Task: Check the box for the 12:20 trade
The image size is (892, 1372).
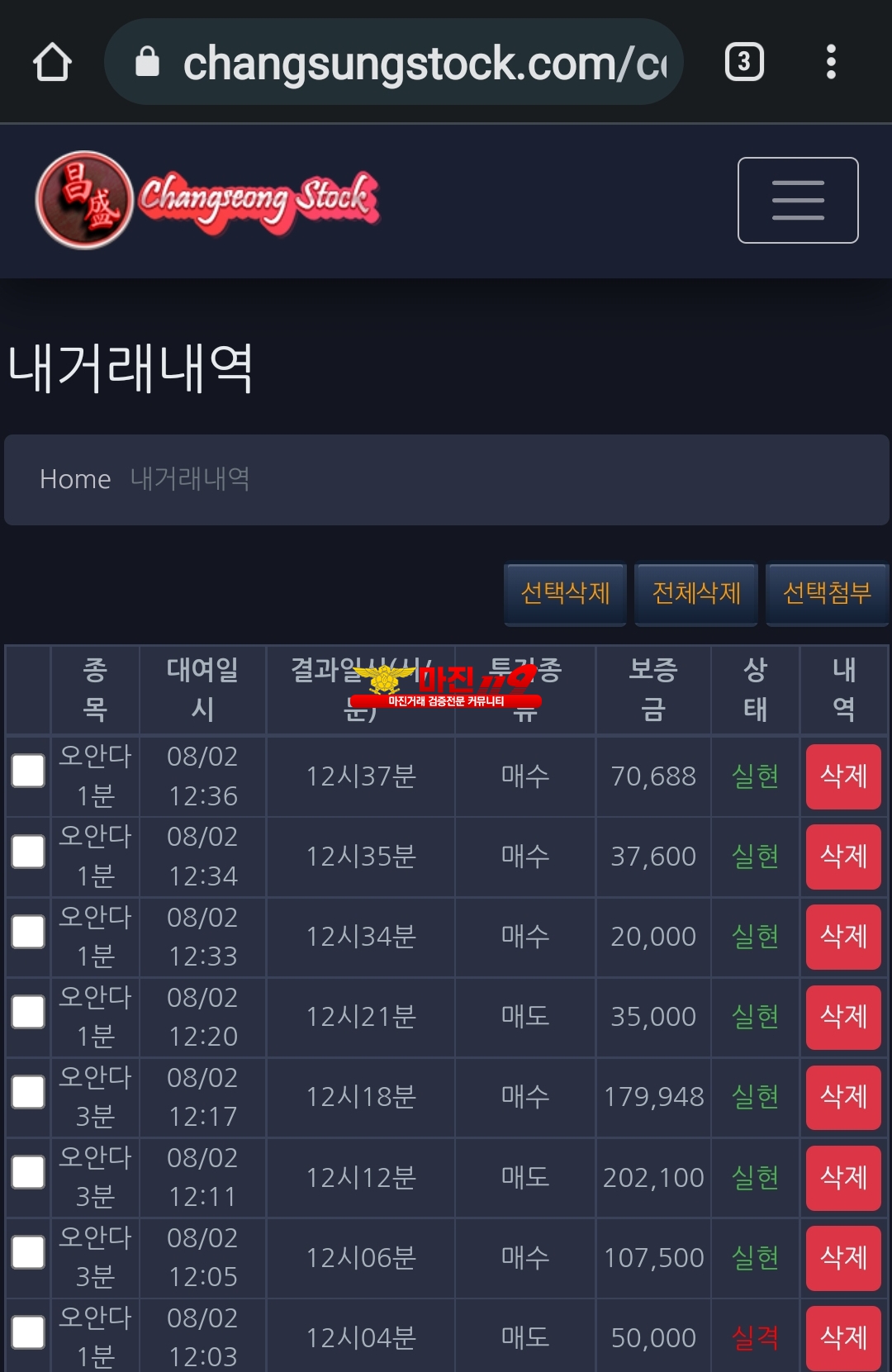Action: coord(28,1011)
